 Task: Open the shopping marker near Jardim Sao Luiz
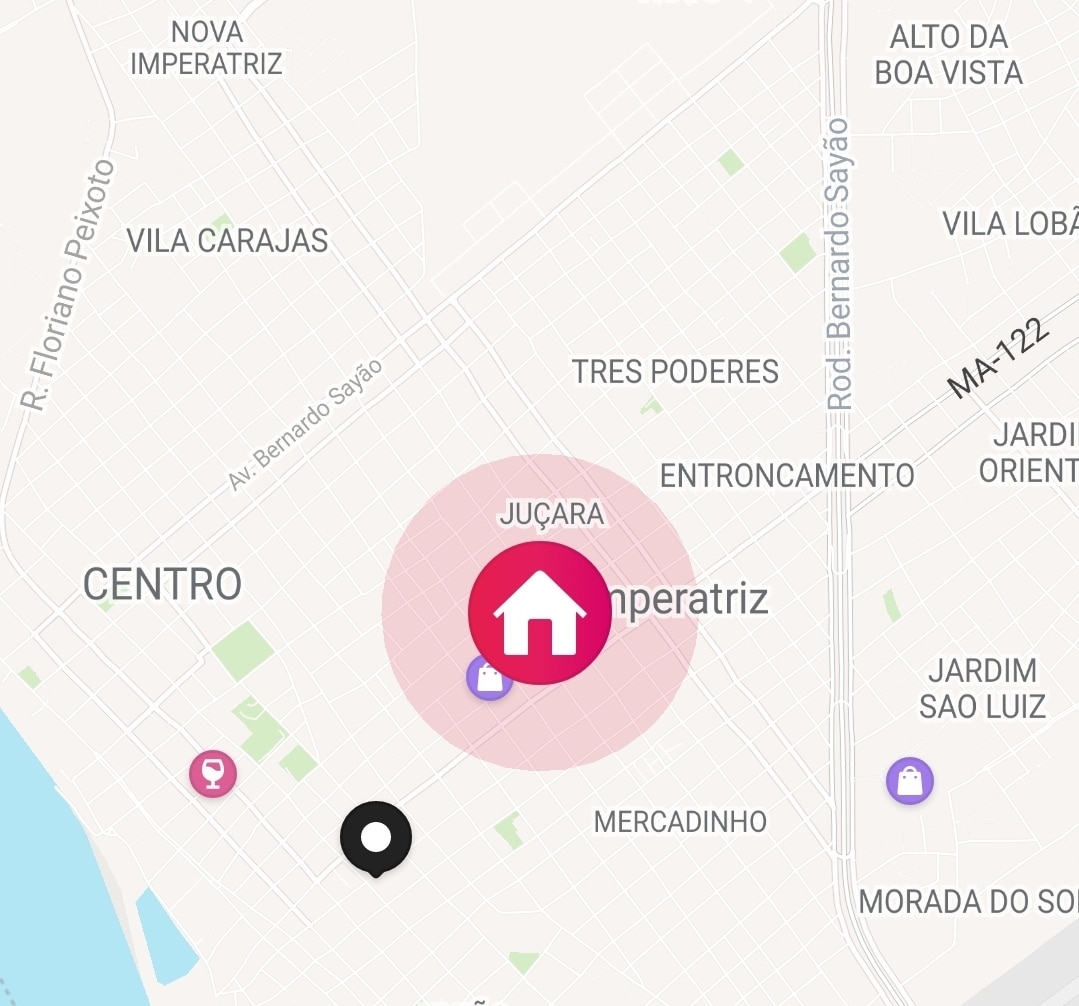click(x=910, y=780)
